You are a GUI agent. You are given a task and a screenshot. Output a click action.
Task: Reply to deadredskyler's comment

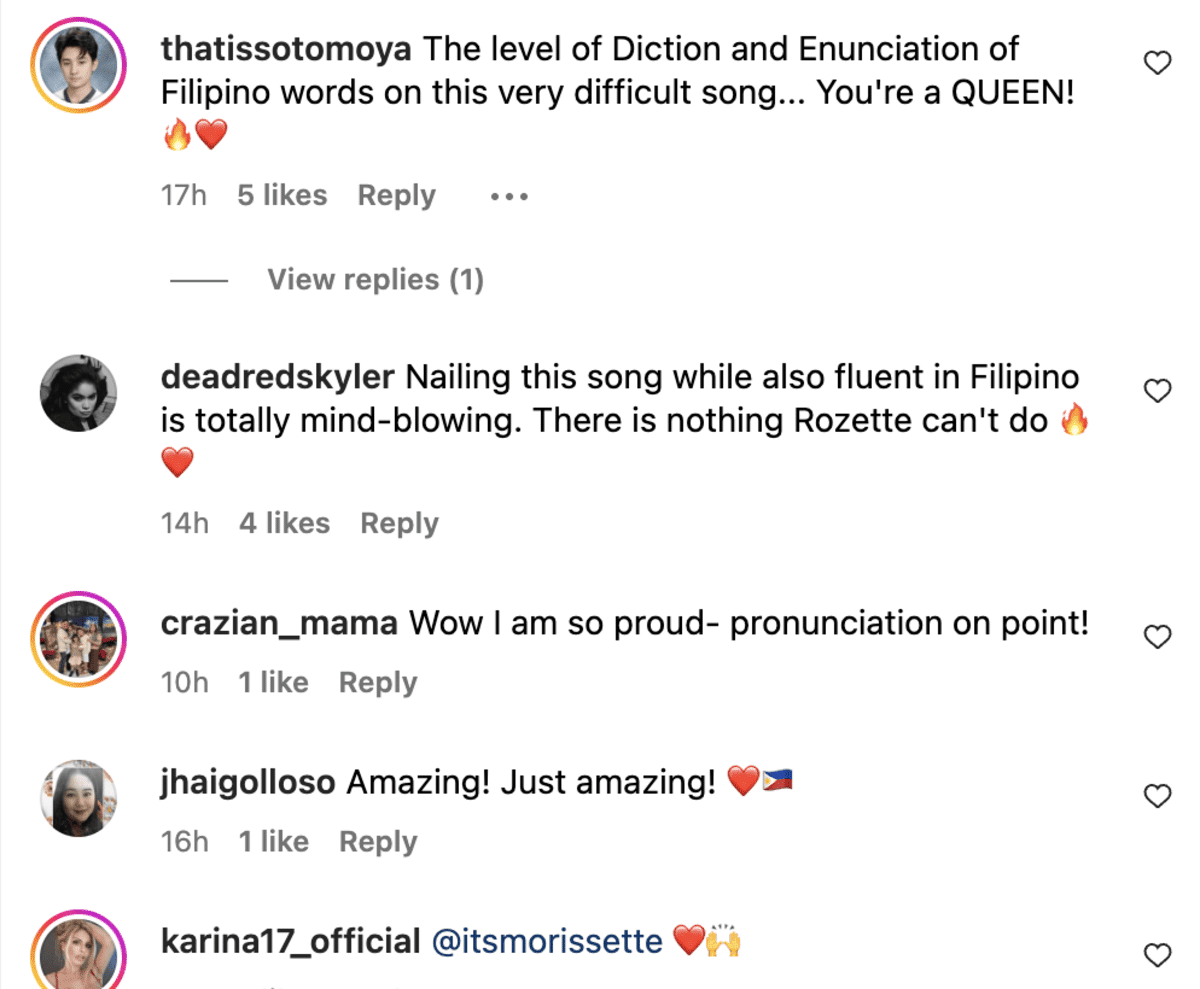[x=399, y=523]
